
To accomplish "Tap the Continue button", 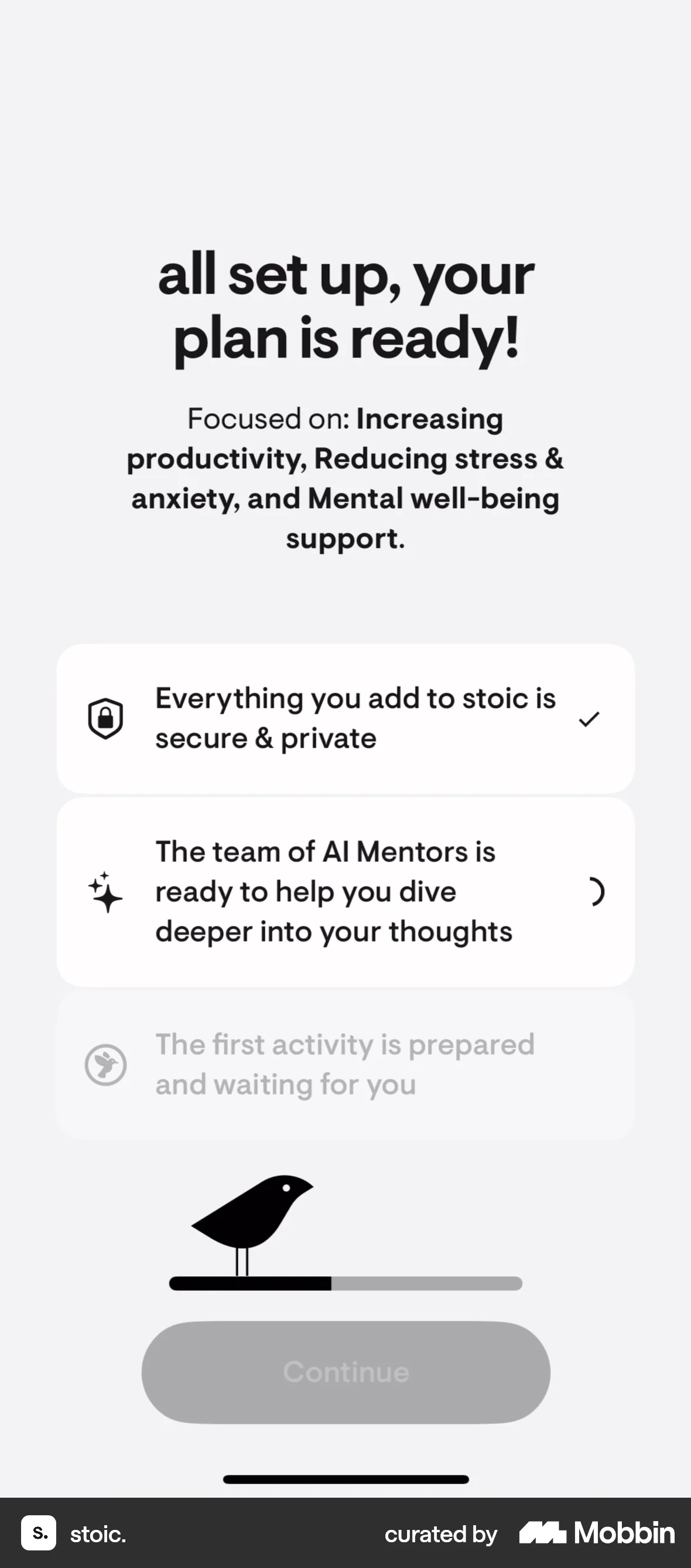I will 345,1372.
